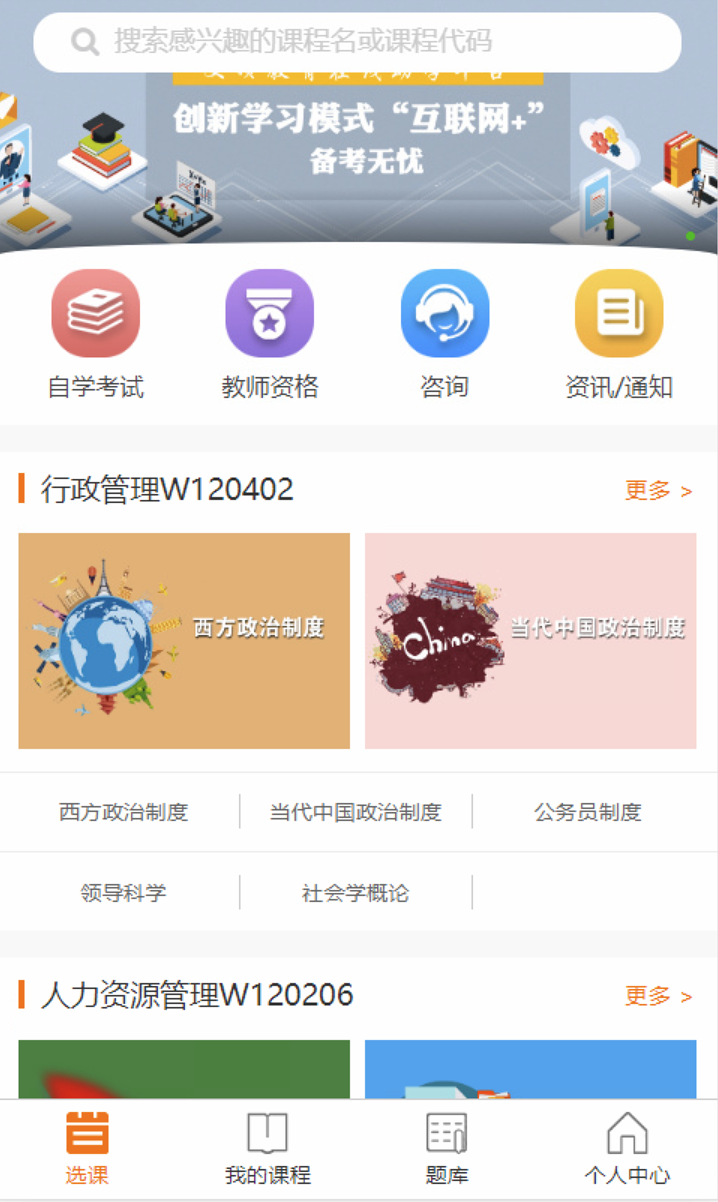Switch to 题库 tab

tap(446, 1150)
